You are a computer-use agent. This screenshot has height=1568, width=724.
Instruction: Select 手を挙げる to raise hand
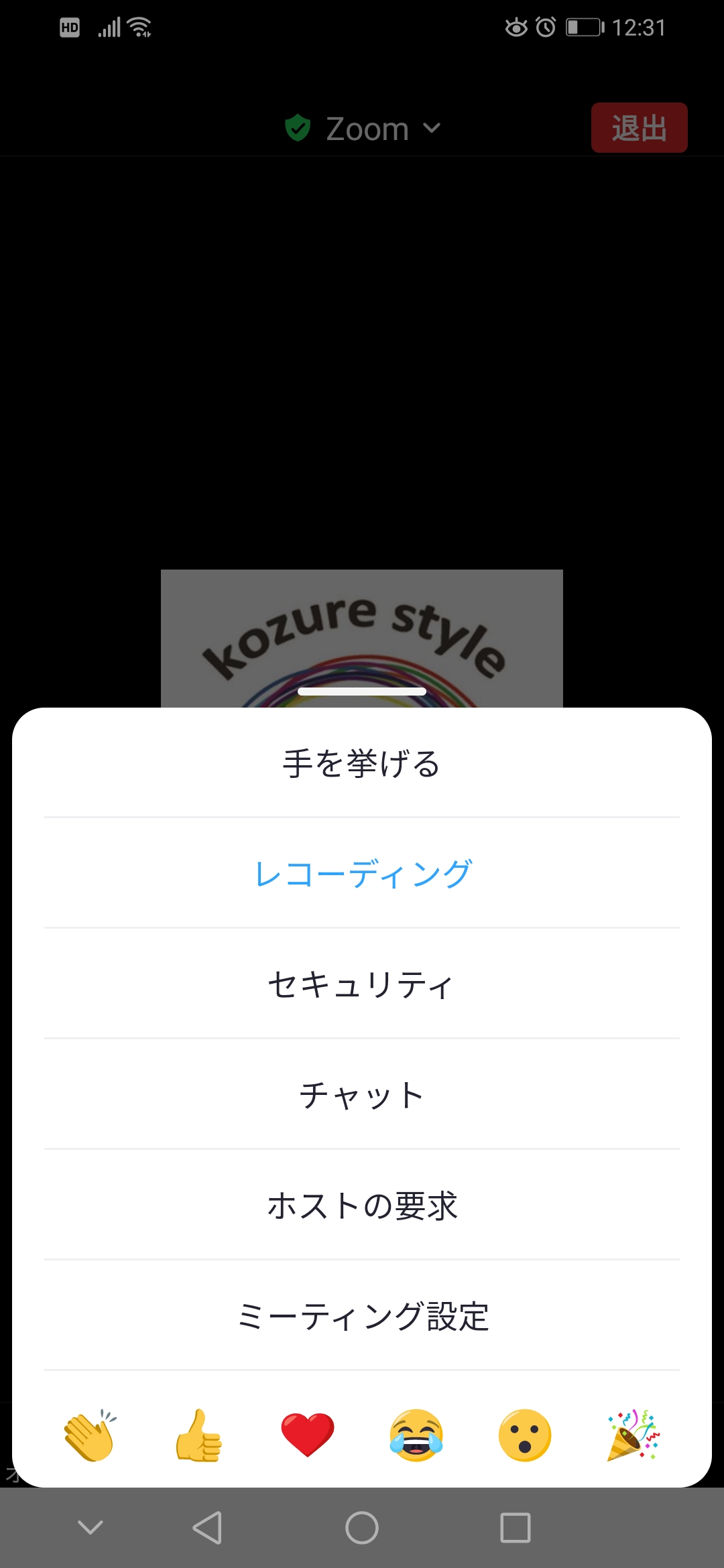[362, 763]
